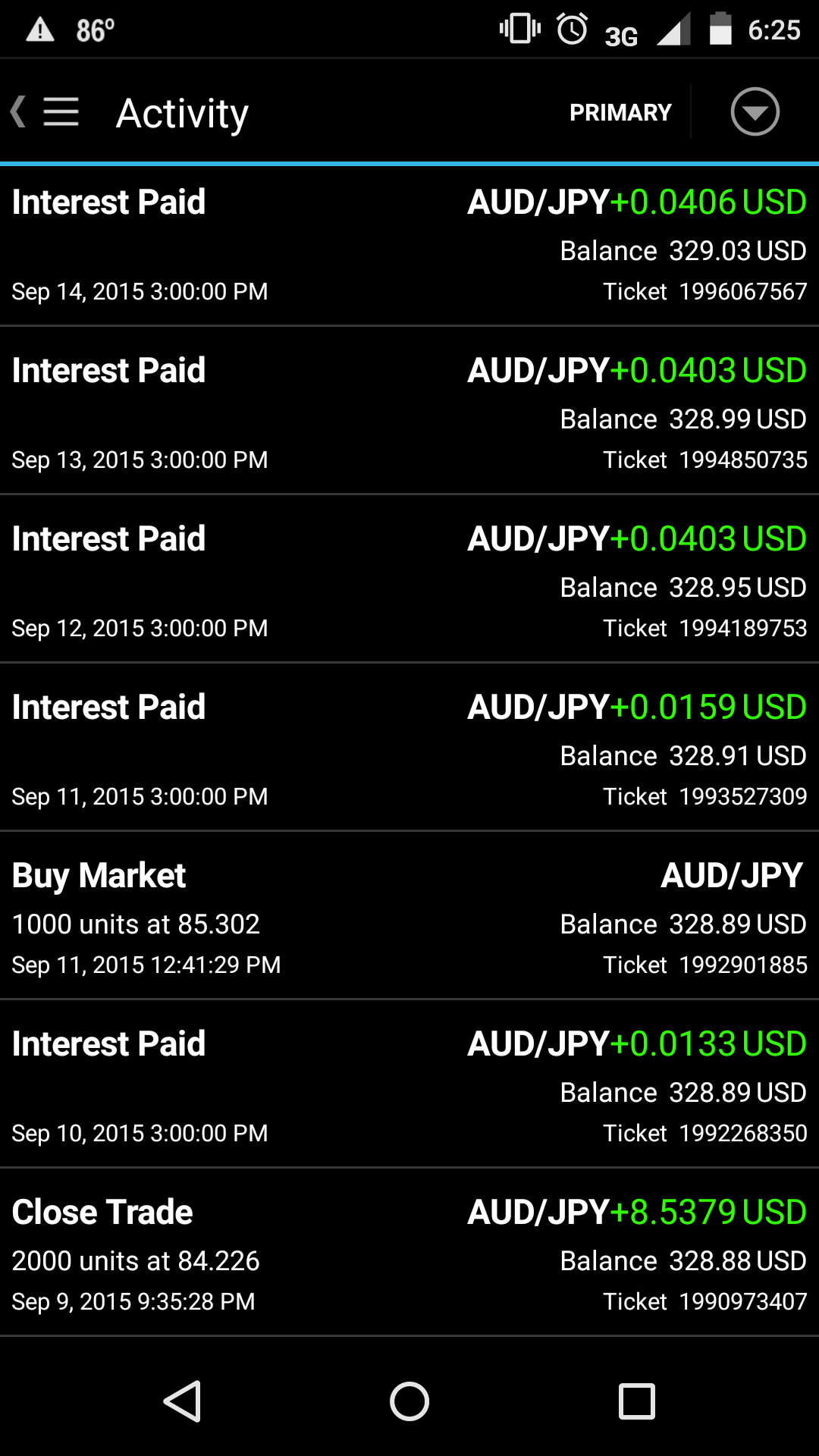Open the navigation drawer menu

59,112
